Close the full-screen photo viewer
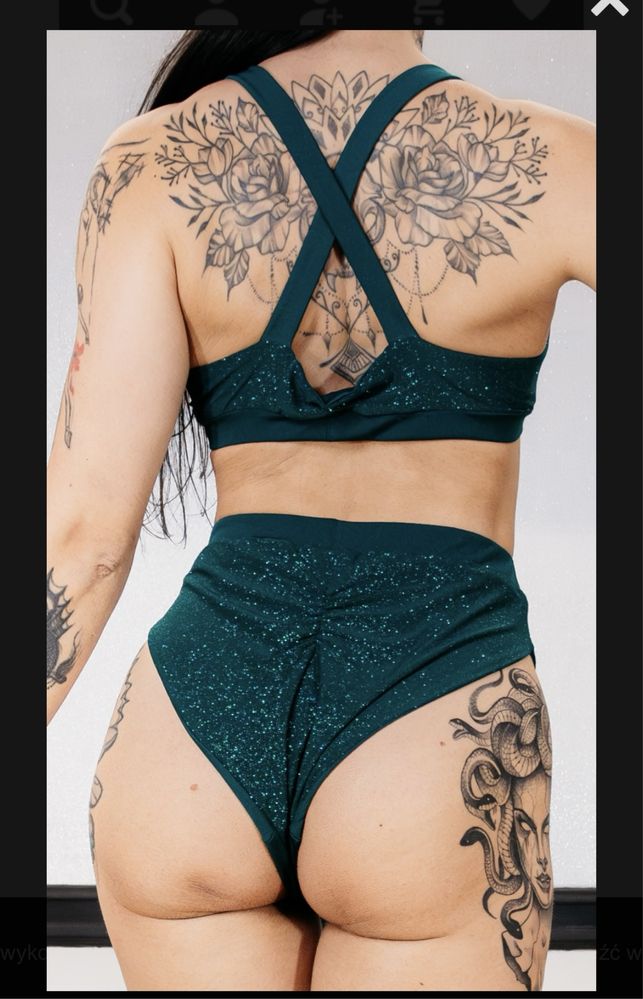The image size is (643, 999). (x=610, y=7)
